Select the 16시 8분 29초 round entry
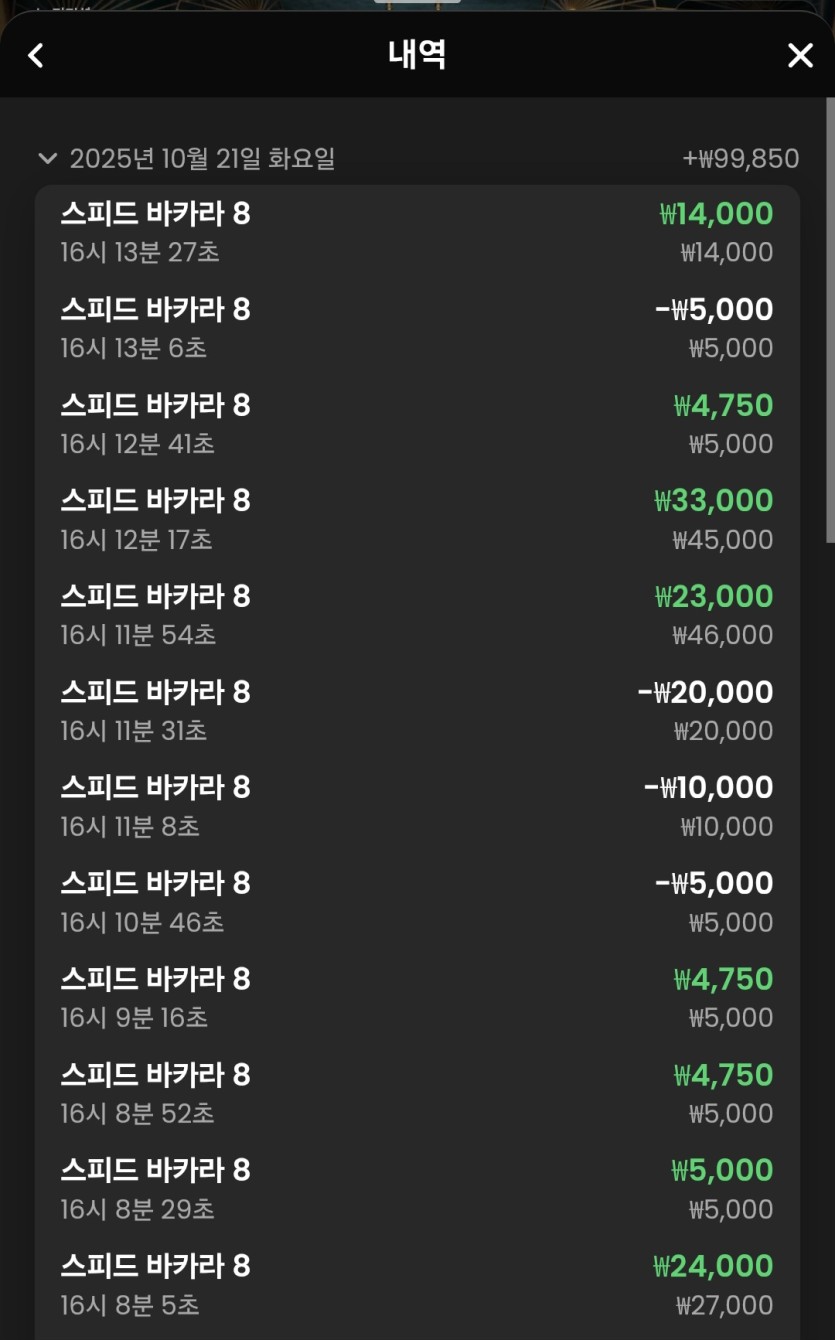 click(417, 1189)
